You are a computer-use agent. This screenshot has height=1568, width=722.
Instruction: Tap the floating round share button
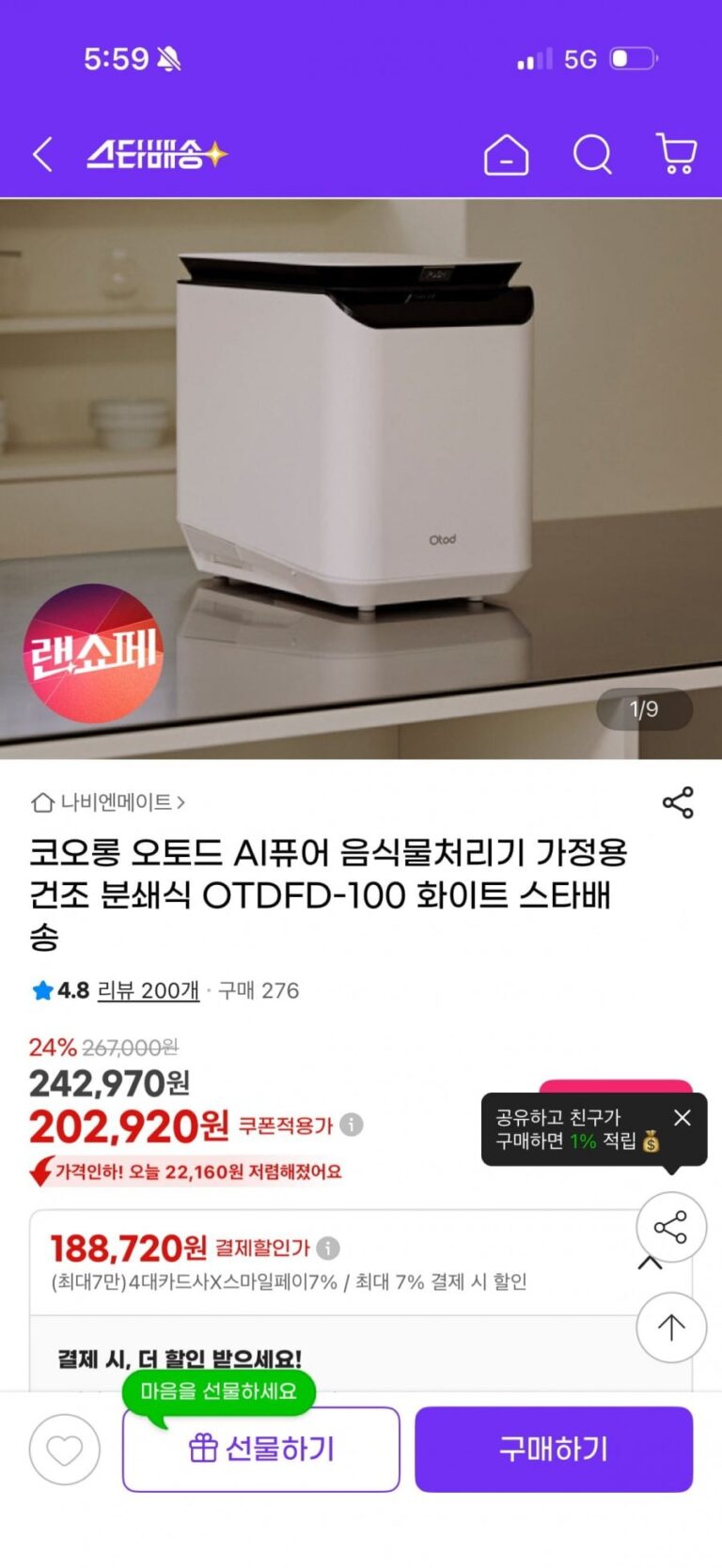(x=670, y=1227)
